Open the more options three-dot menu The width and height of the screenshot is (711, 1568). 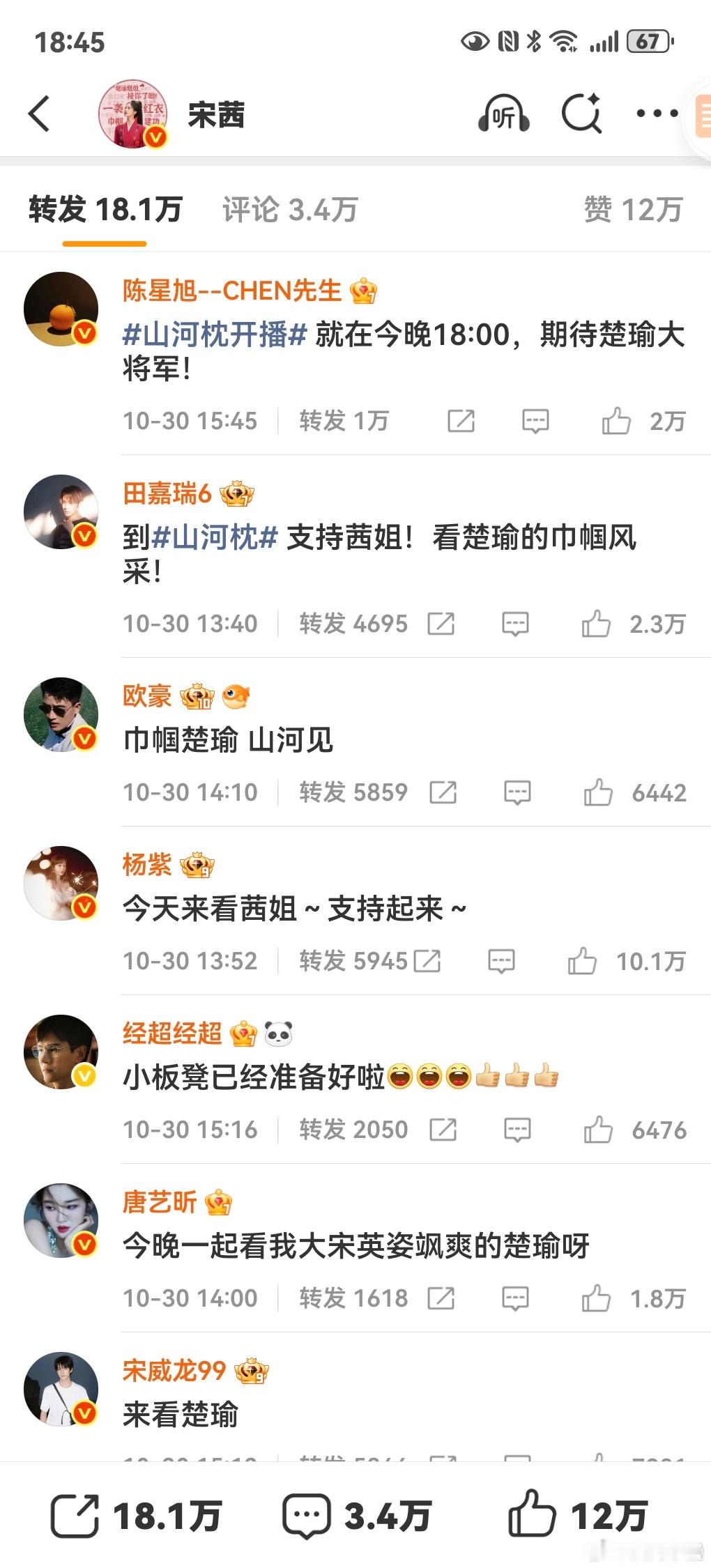(656, 113)
